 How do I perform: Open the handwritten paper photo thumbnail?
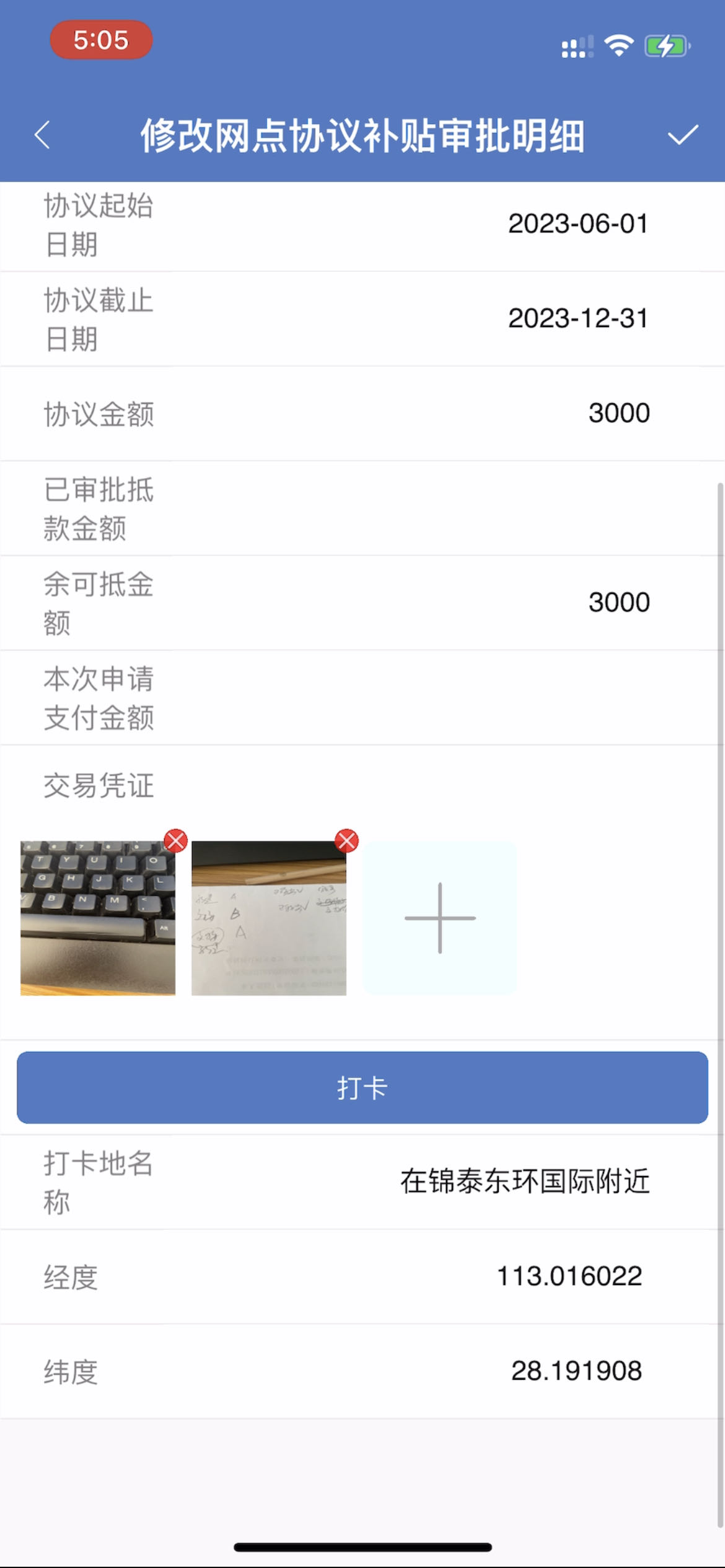[268, 918]
